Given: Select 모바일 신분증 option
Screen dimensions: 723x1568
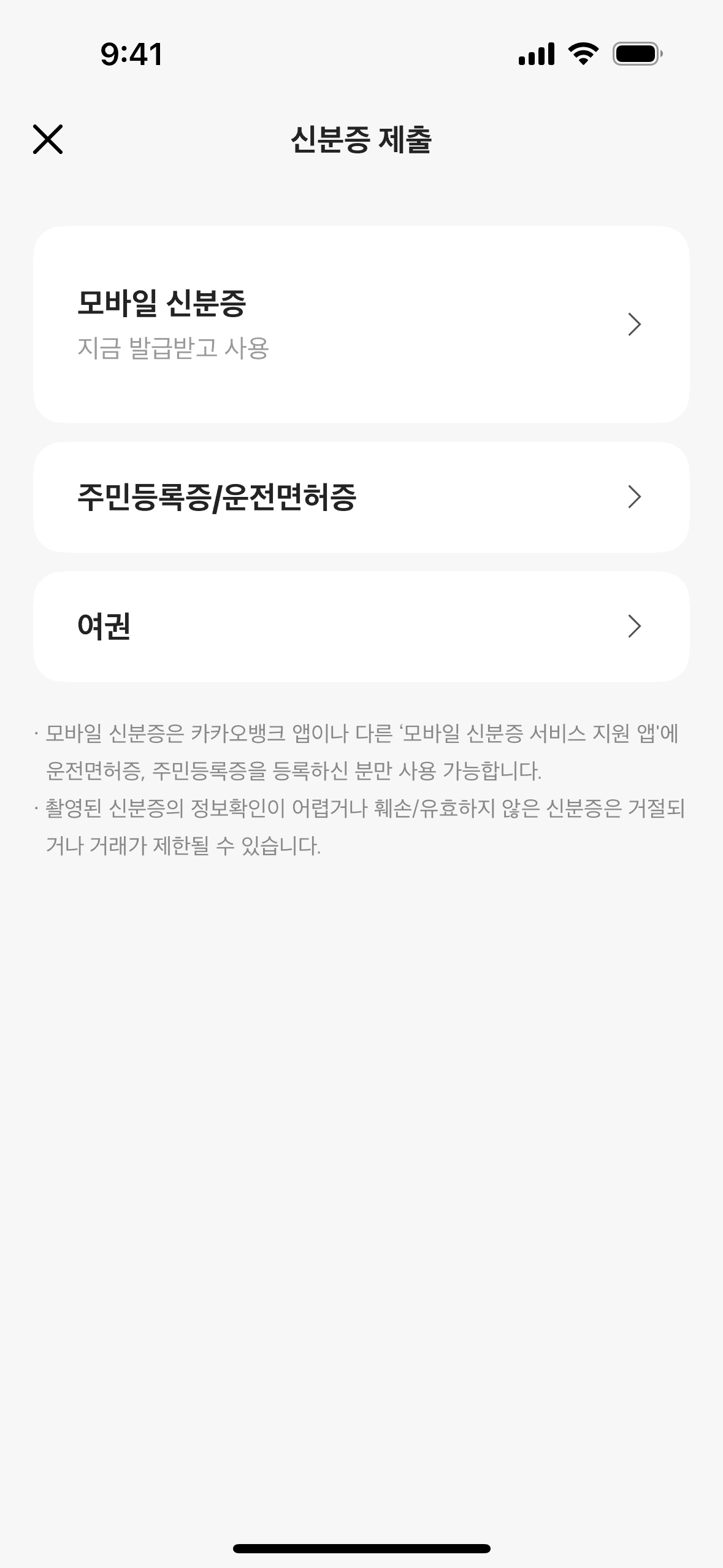Looking at the screenshot, I should pos(361,325).
